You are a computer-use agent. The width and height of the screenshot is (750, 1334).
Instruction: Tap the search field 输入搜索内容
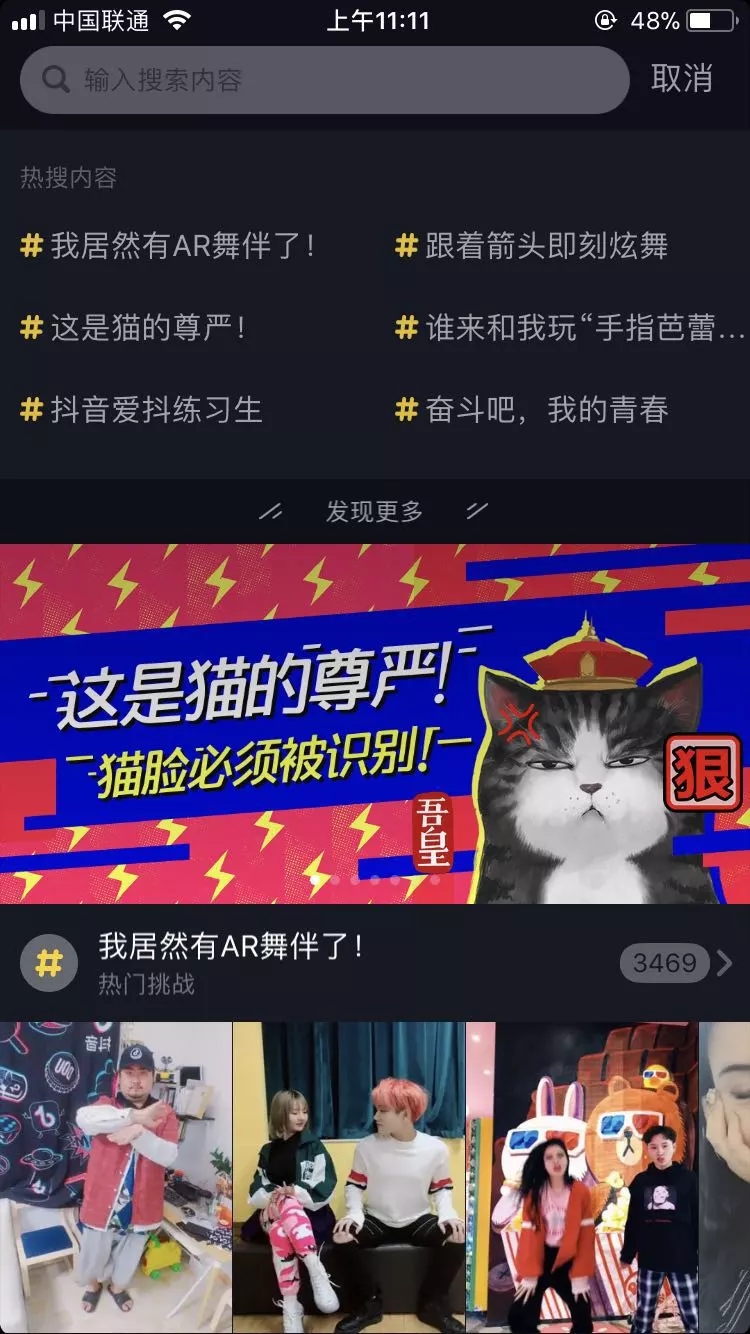324,80
